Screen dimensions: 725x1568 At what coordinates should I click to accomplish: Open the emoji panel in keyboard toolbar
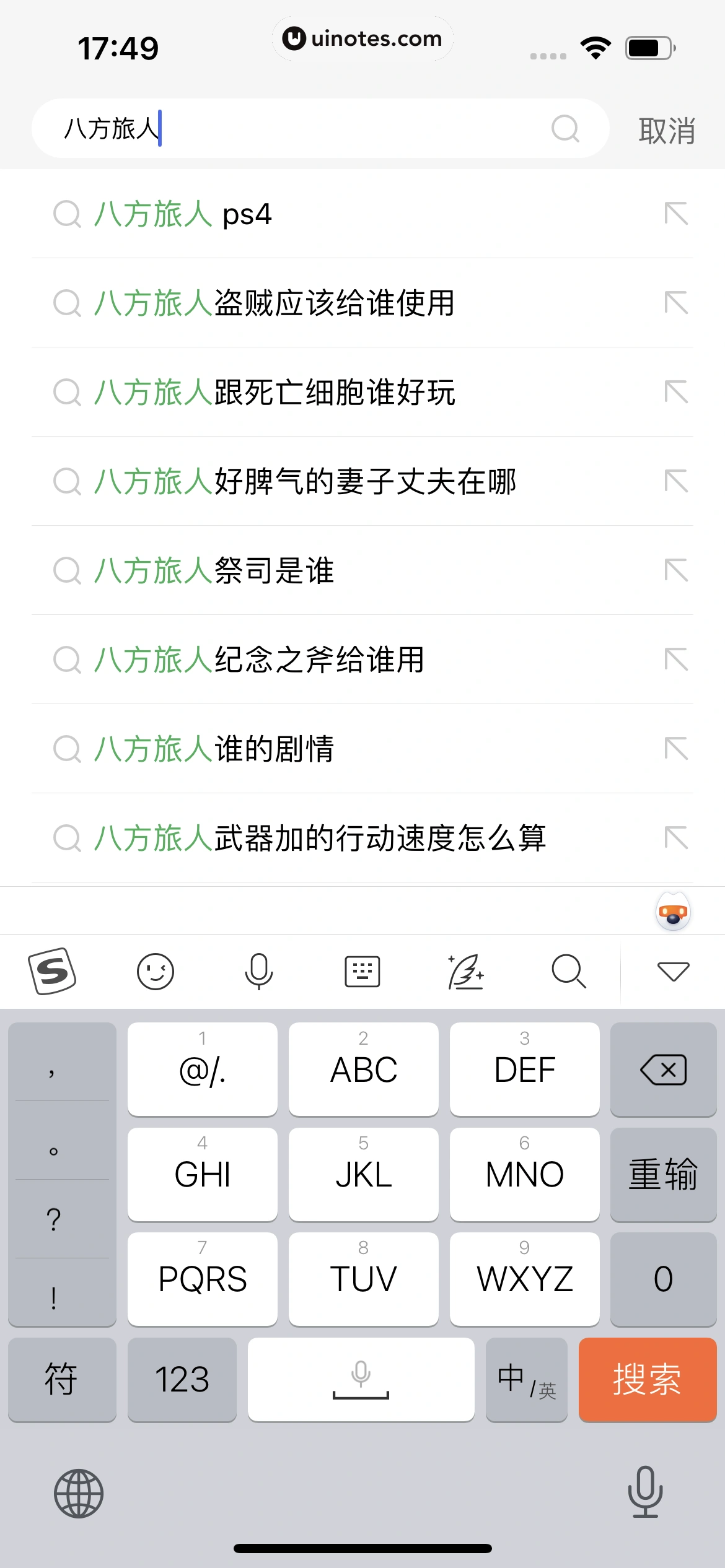click(155, 971)
